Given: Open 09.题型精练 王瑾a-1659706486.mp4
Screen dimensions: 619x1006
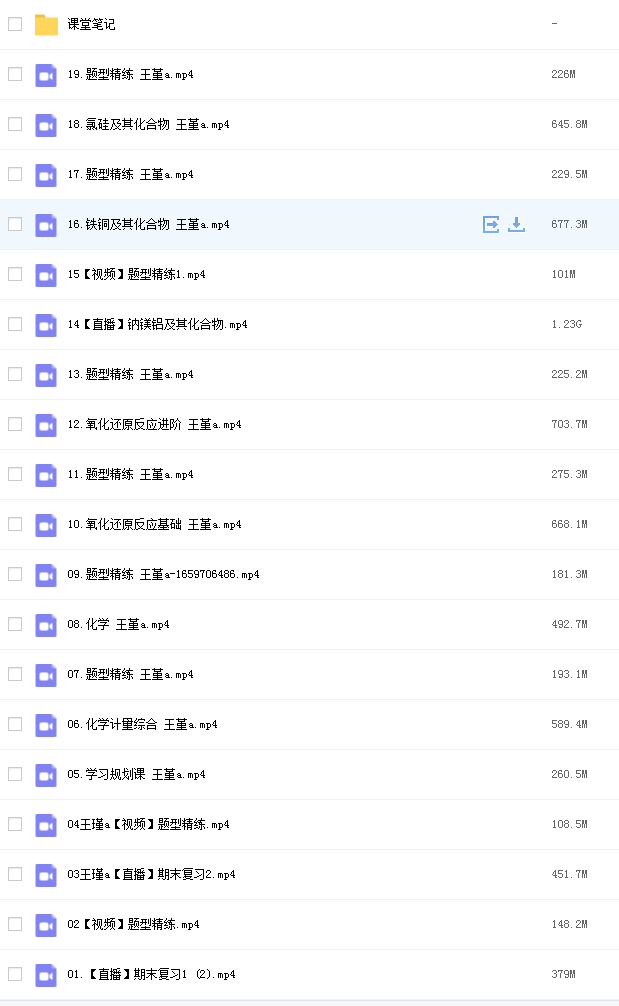Looking at the screenshot, I should [x=163, y=575].
